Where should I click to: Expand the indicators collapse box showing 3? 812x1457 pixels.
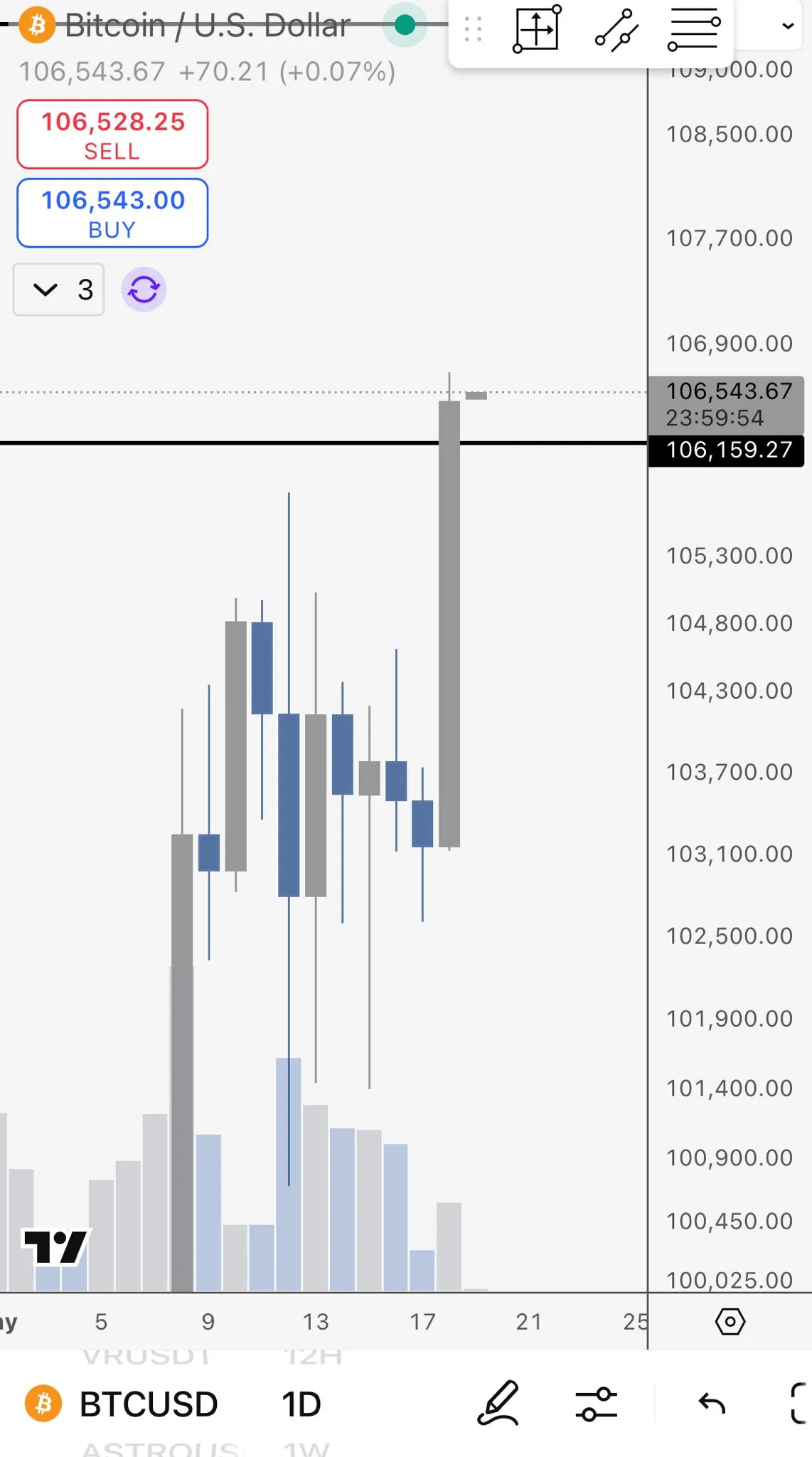[x=58, y=290]
